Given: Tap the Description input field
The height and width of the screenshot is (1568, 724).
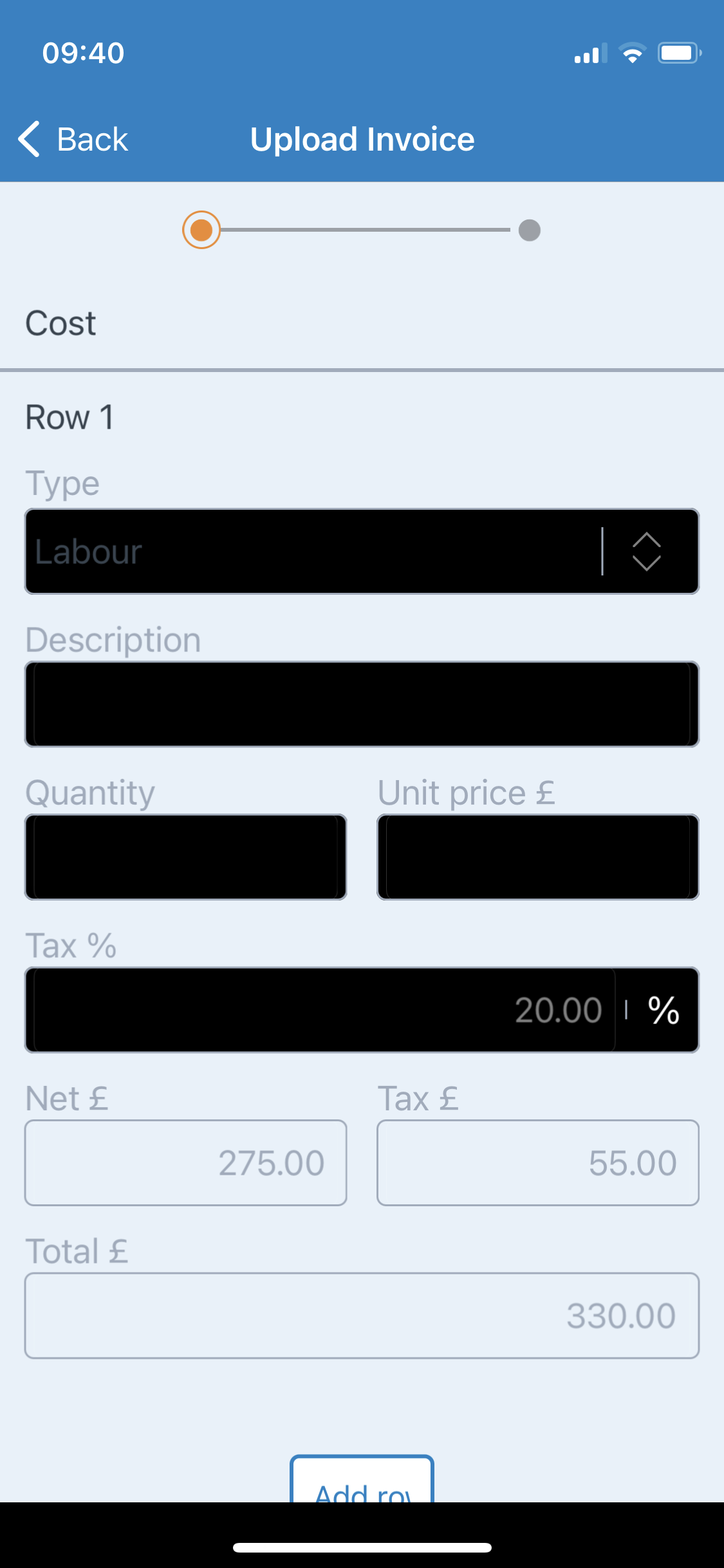Looking at the screenshot, I should click(x=362, y=704).
